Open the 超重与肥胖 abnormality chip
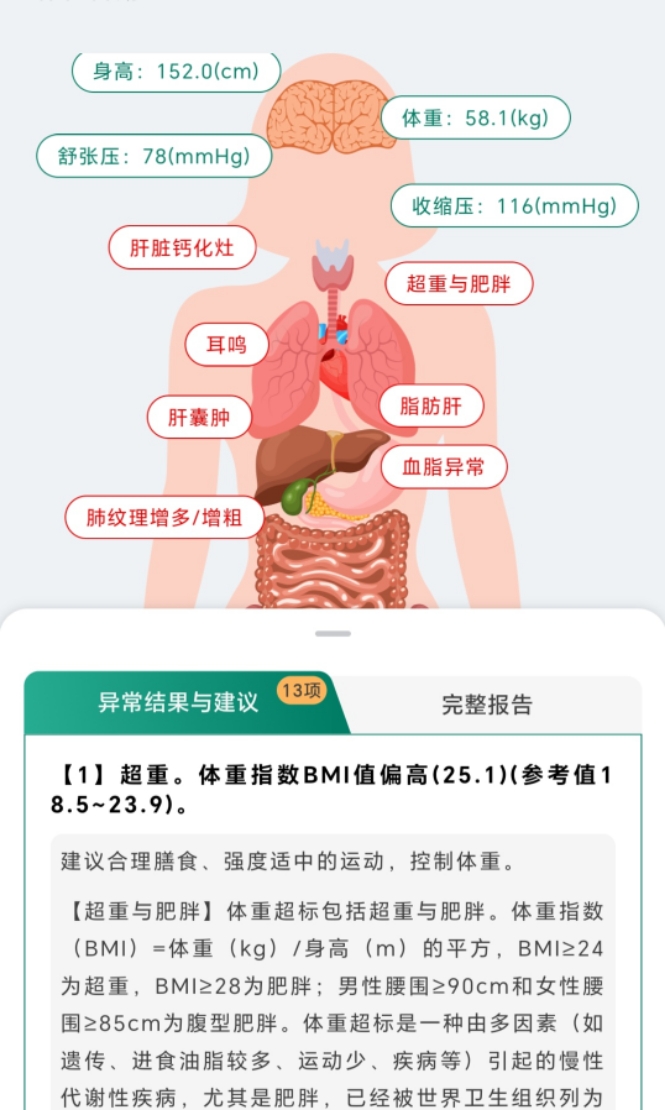 pos(459,284)
